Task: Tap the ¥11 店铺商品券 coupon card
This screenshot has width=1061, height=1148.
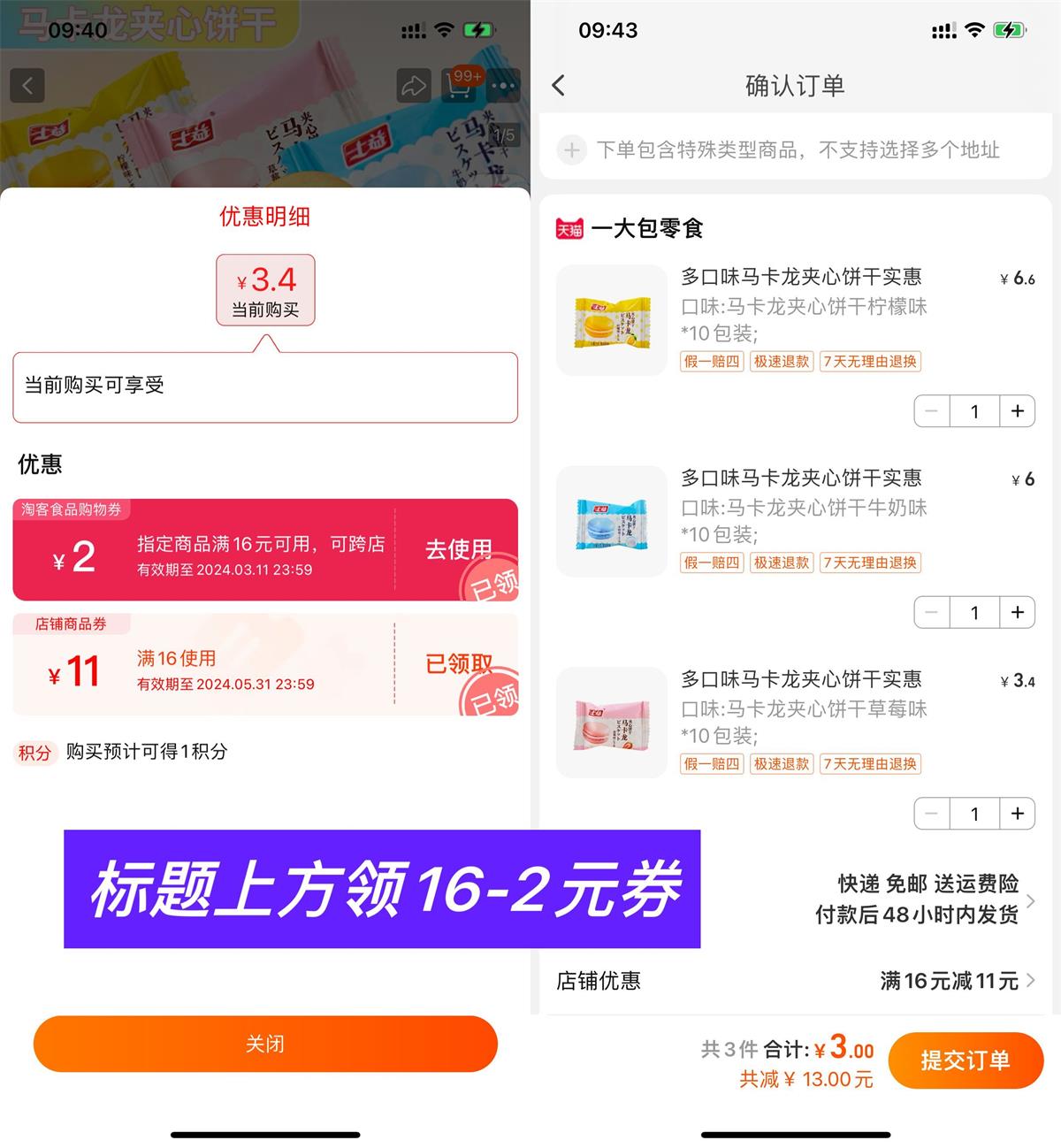Action: pos(265,664)
